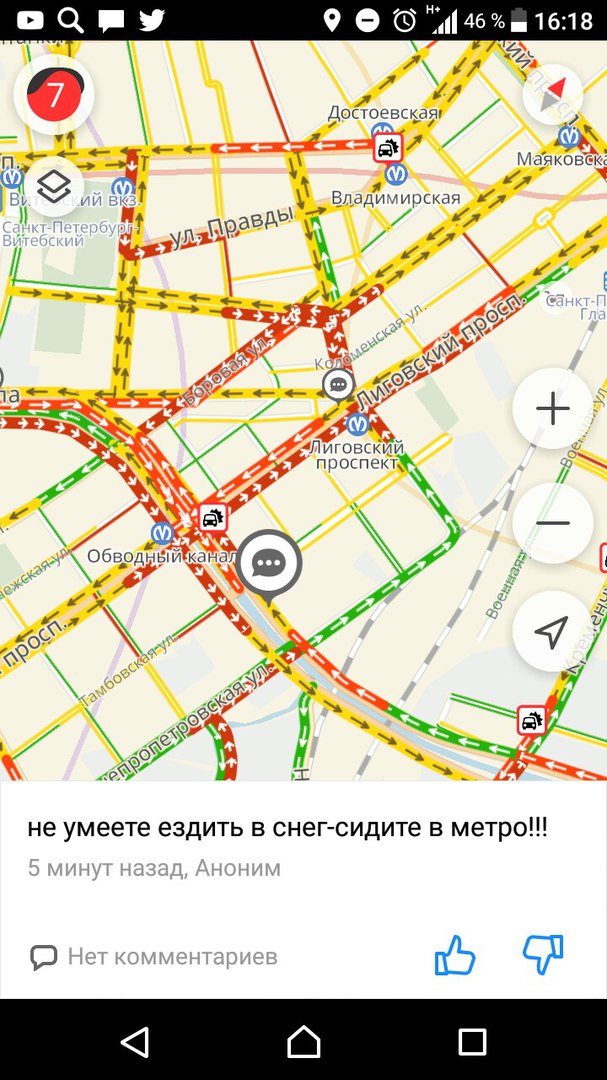Go to the home screen

point(304,1042)
